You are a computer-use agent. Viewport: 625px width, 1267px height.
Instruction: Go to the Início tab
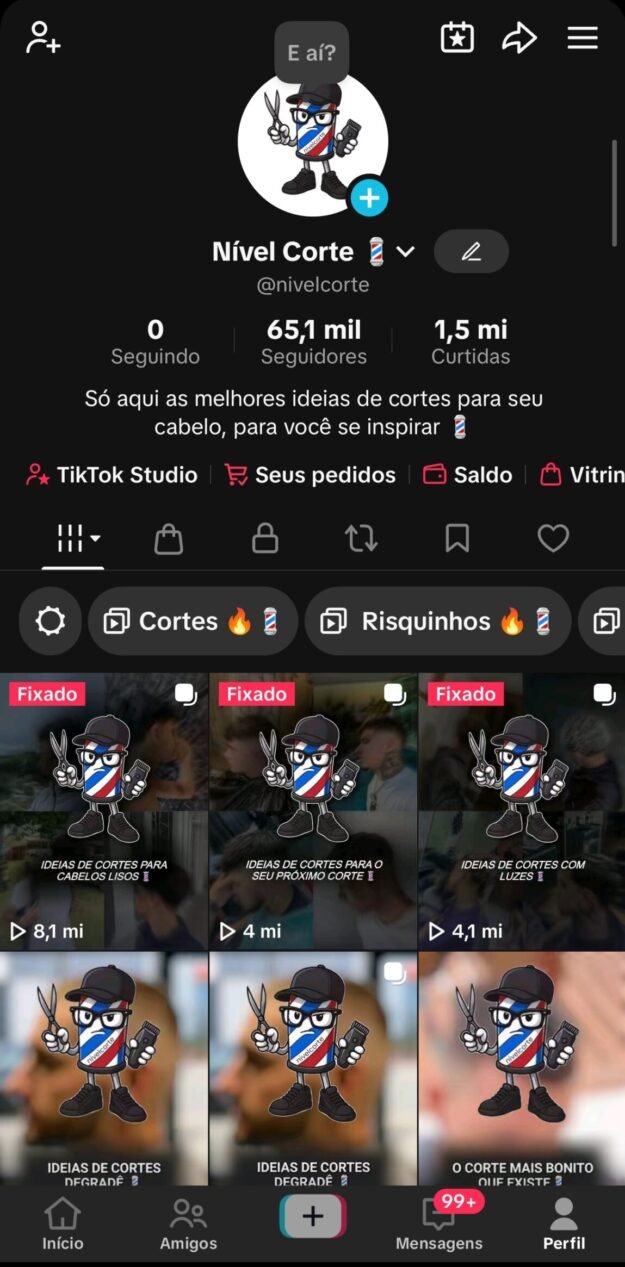point(63,1225)
